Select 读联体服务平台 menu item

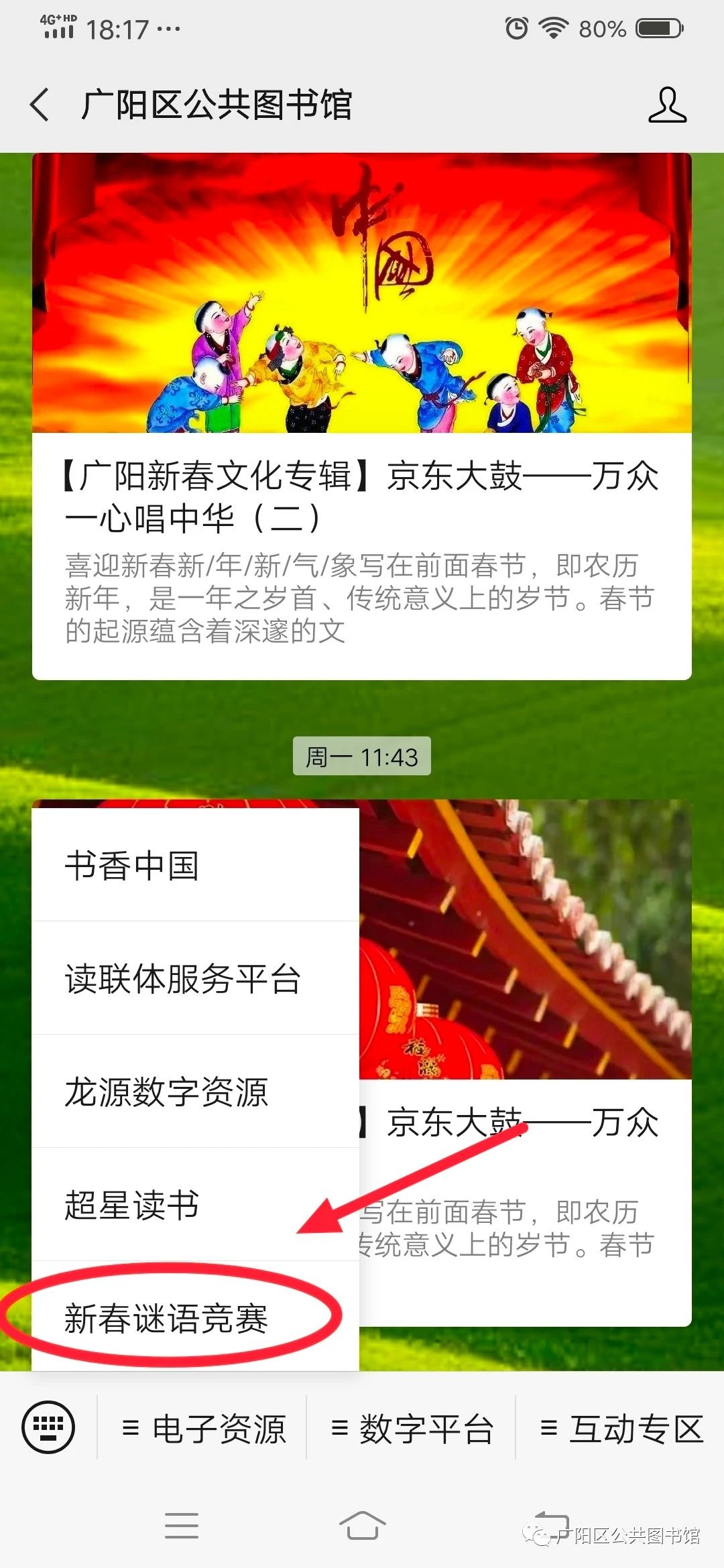coord(194,978)
